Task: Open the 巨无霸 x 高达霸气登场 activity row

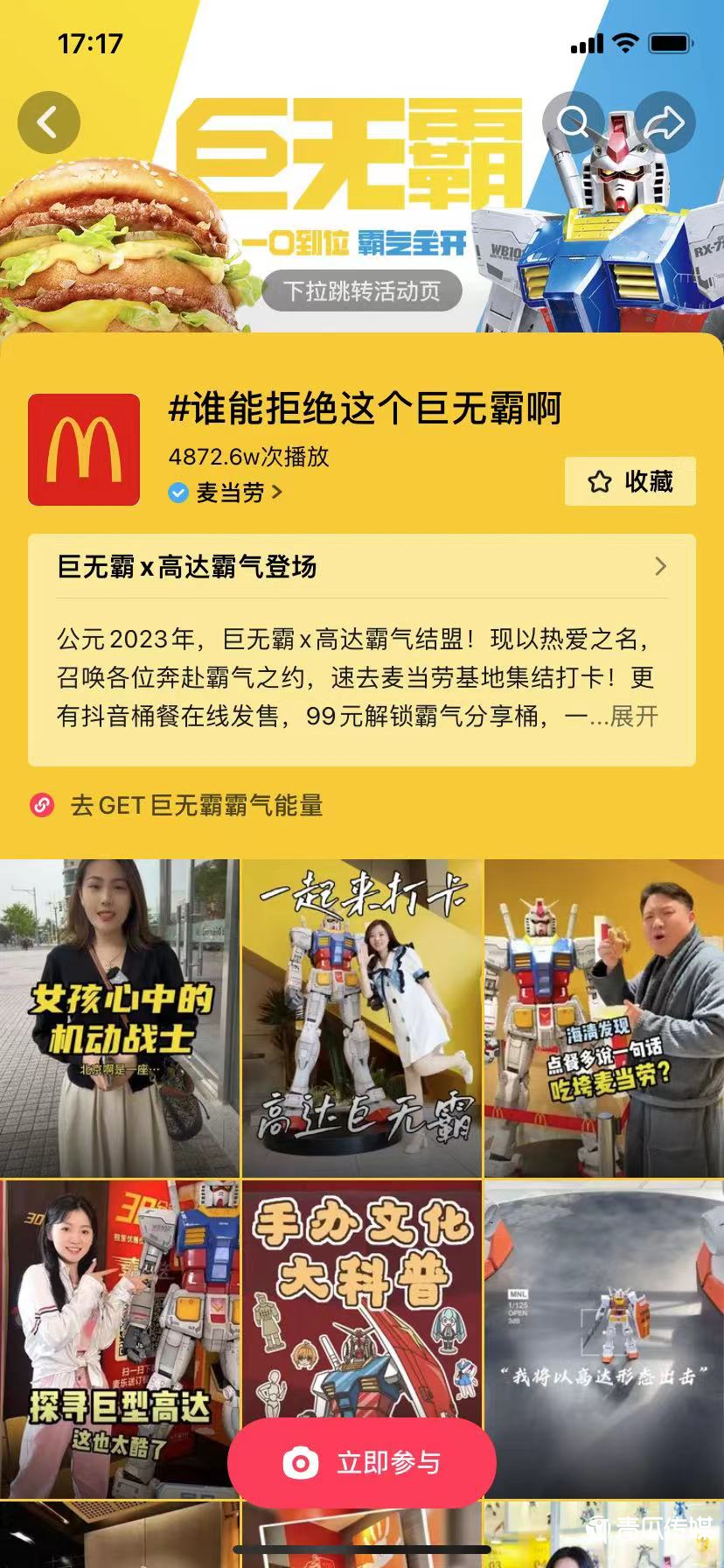Action: (362, 567)
